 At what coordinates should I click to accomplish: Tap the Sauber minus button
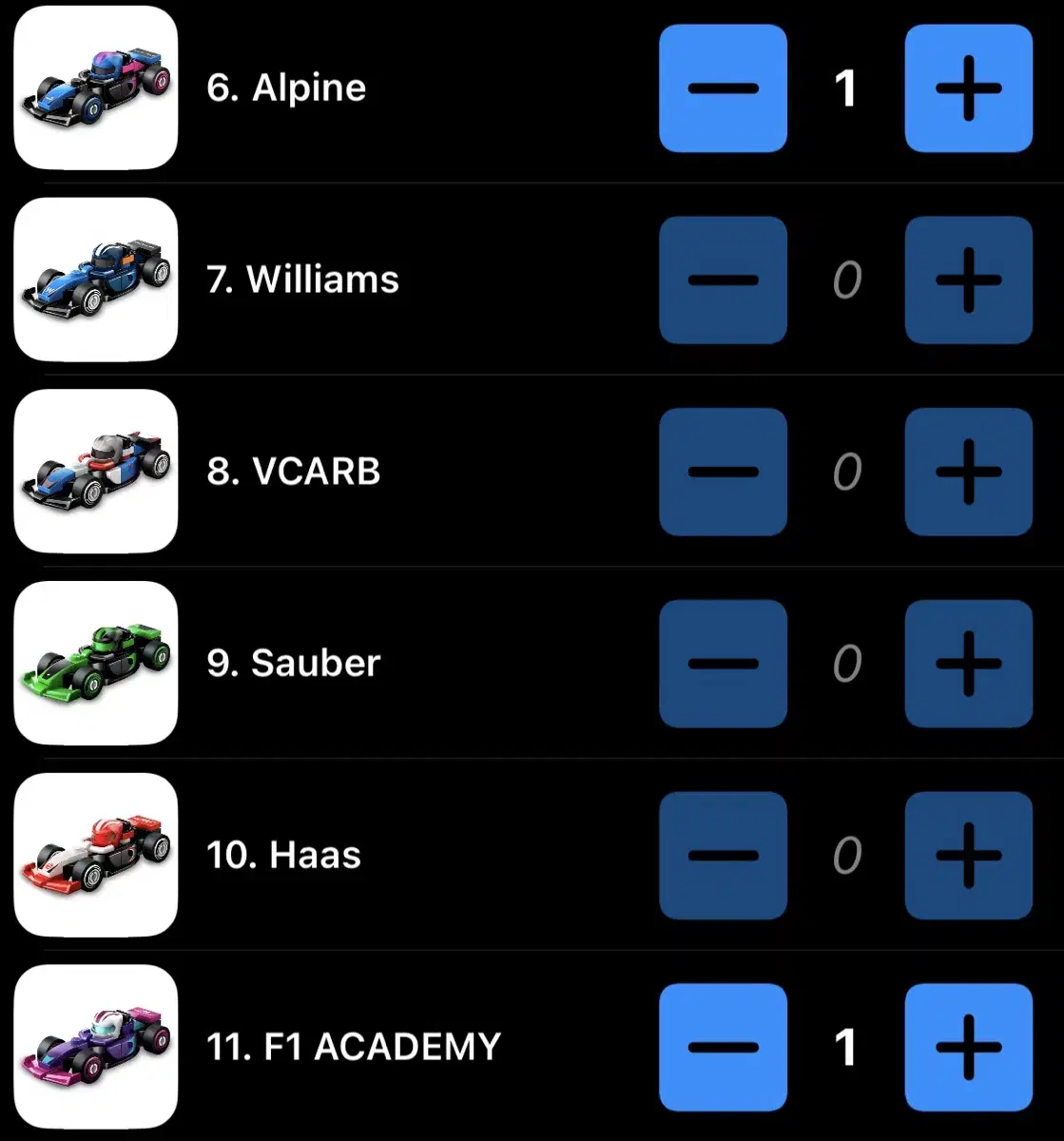[x=723, y=664]
